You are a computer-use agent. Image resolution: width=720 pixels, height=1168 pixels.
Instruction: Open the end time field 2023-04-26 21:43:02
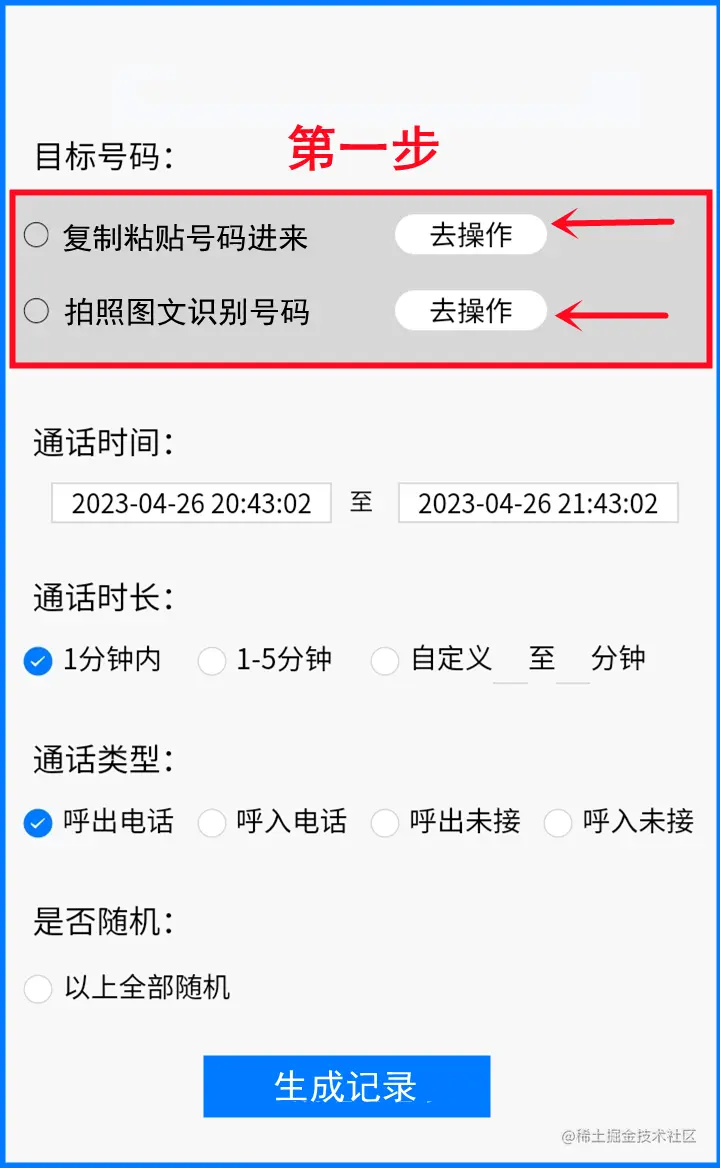pyautogui.click(x=538, y=503)
